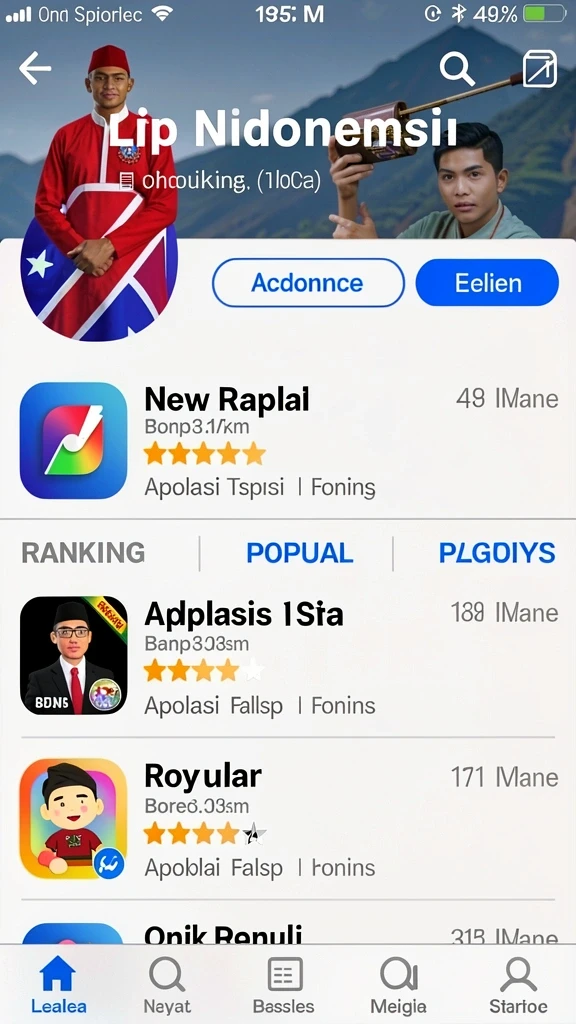Screen dimensions: 576x1024
Task: Tap the edit square icon at top
Action: (x=539, y=69)
